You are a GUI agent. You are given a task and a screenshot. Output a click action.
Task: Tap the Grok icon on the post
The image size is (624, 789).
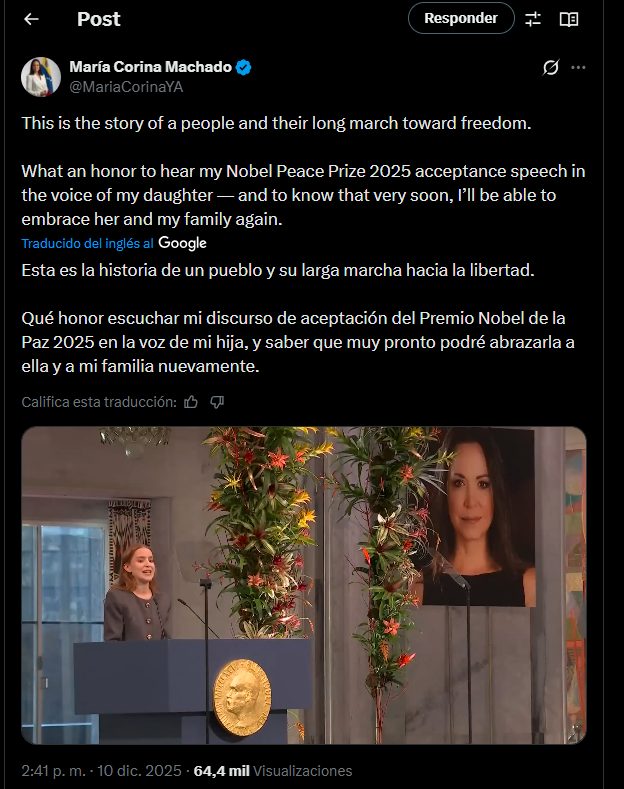coord(549,68)
